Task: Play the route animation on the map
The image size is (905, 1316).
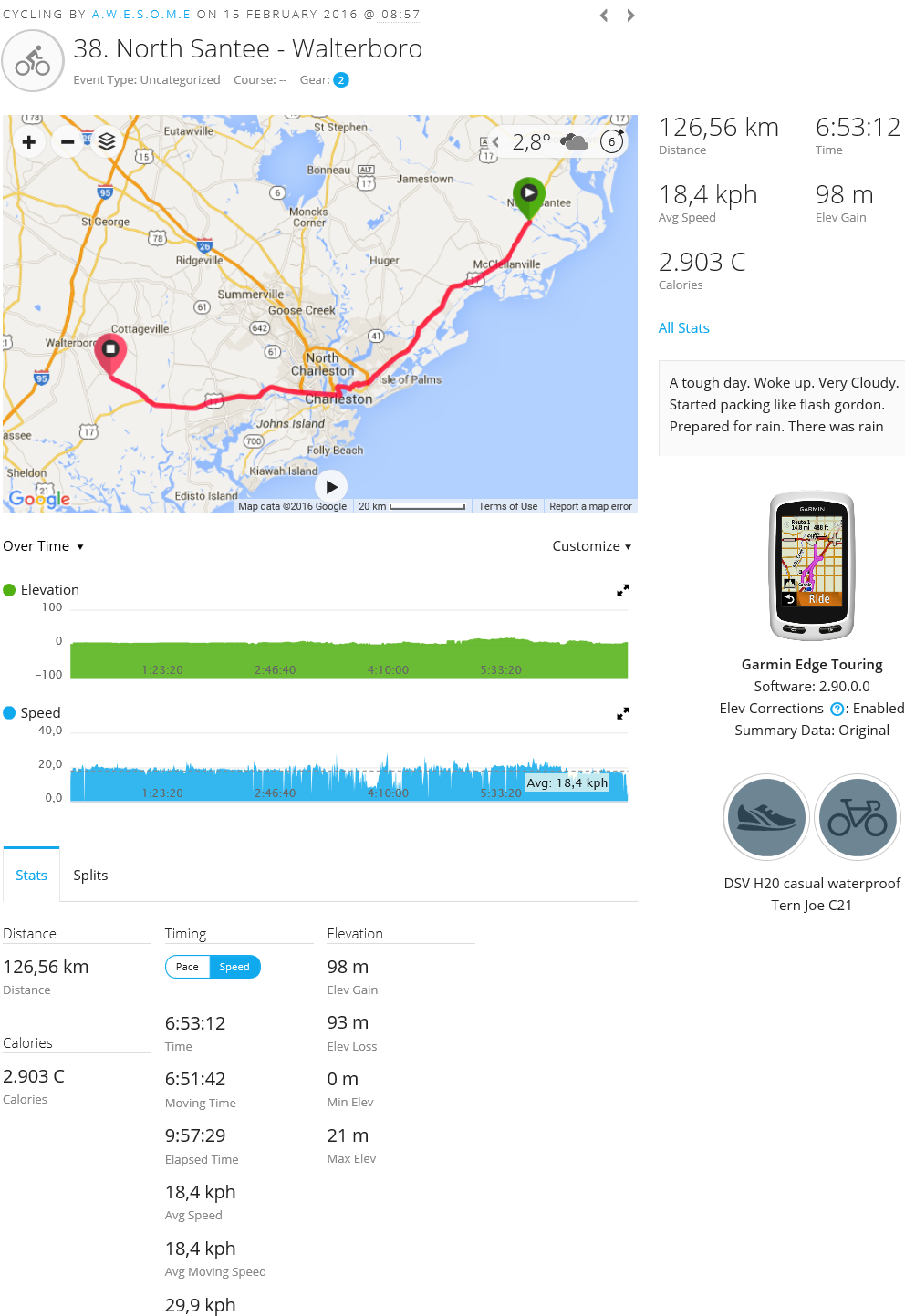Action: click(x=332, y=487)
